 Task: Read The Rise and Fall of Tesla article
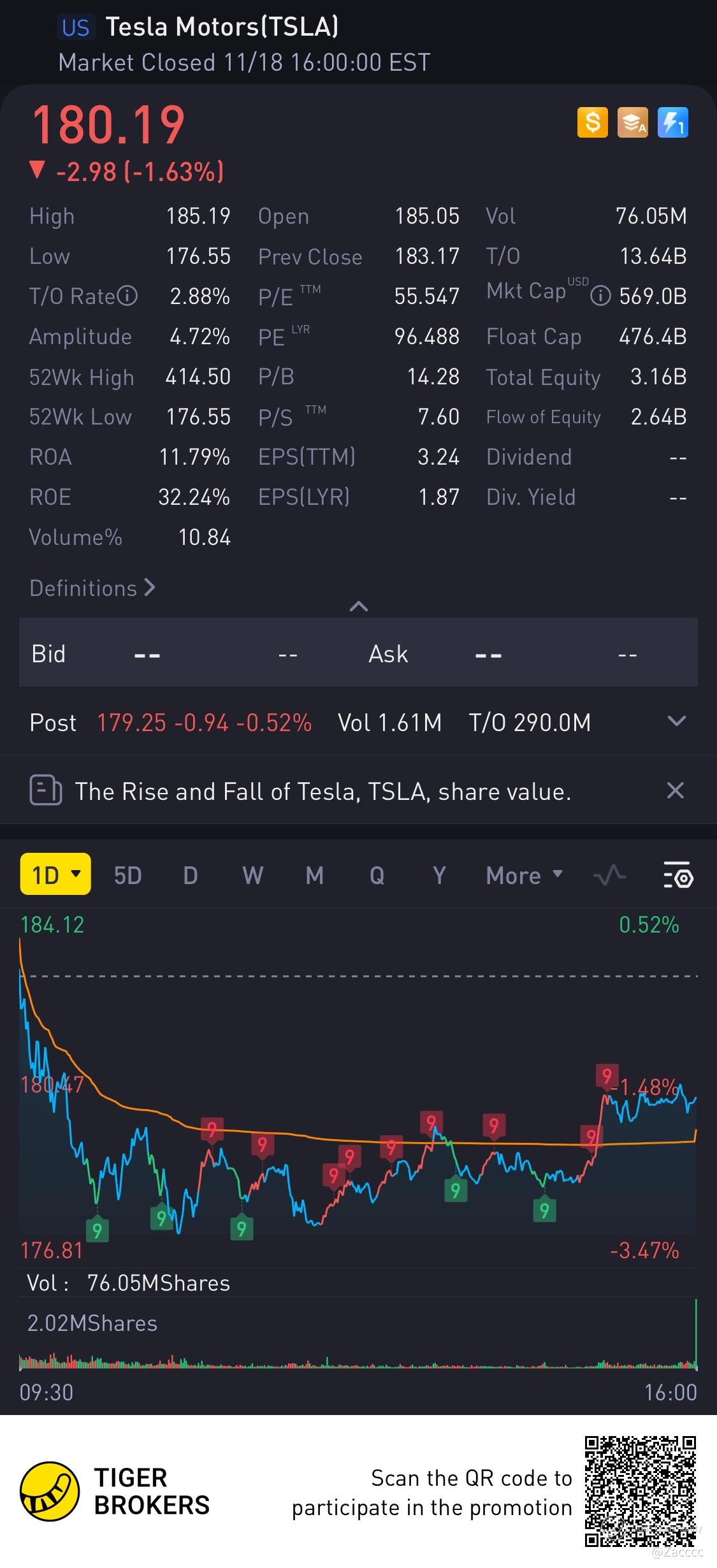(322, 792)
